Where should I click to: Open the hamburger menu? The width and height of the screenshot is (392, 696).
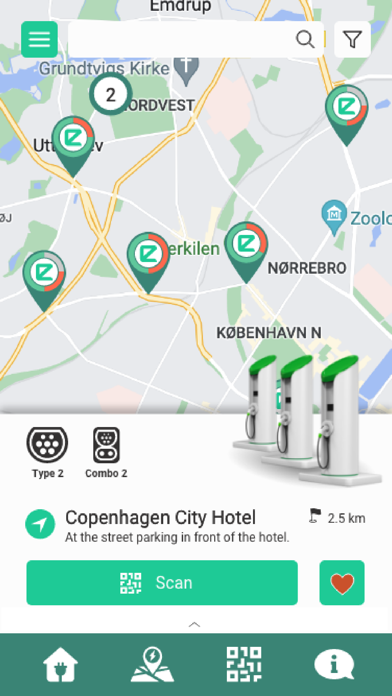[40, 40]
